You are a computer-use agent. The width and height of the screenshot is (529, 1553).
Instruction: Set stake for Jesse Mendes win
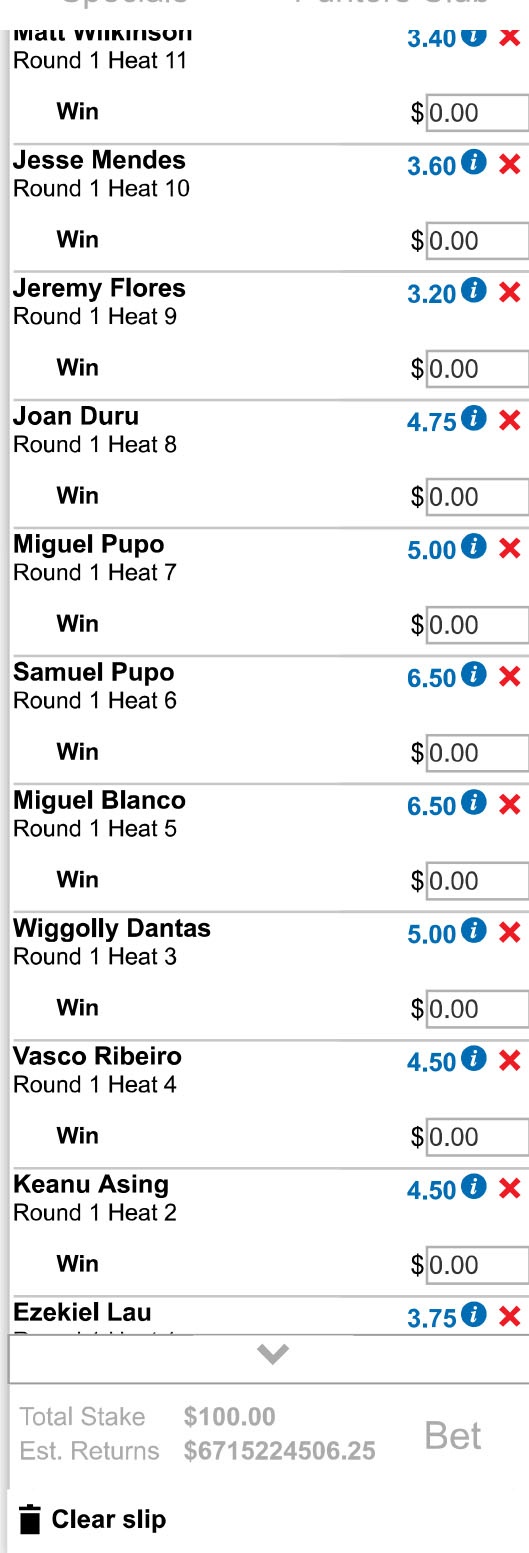[478, 241]
